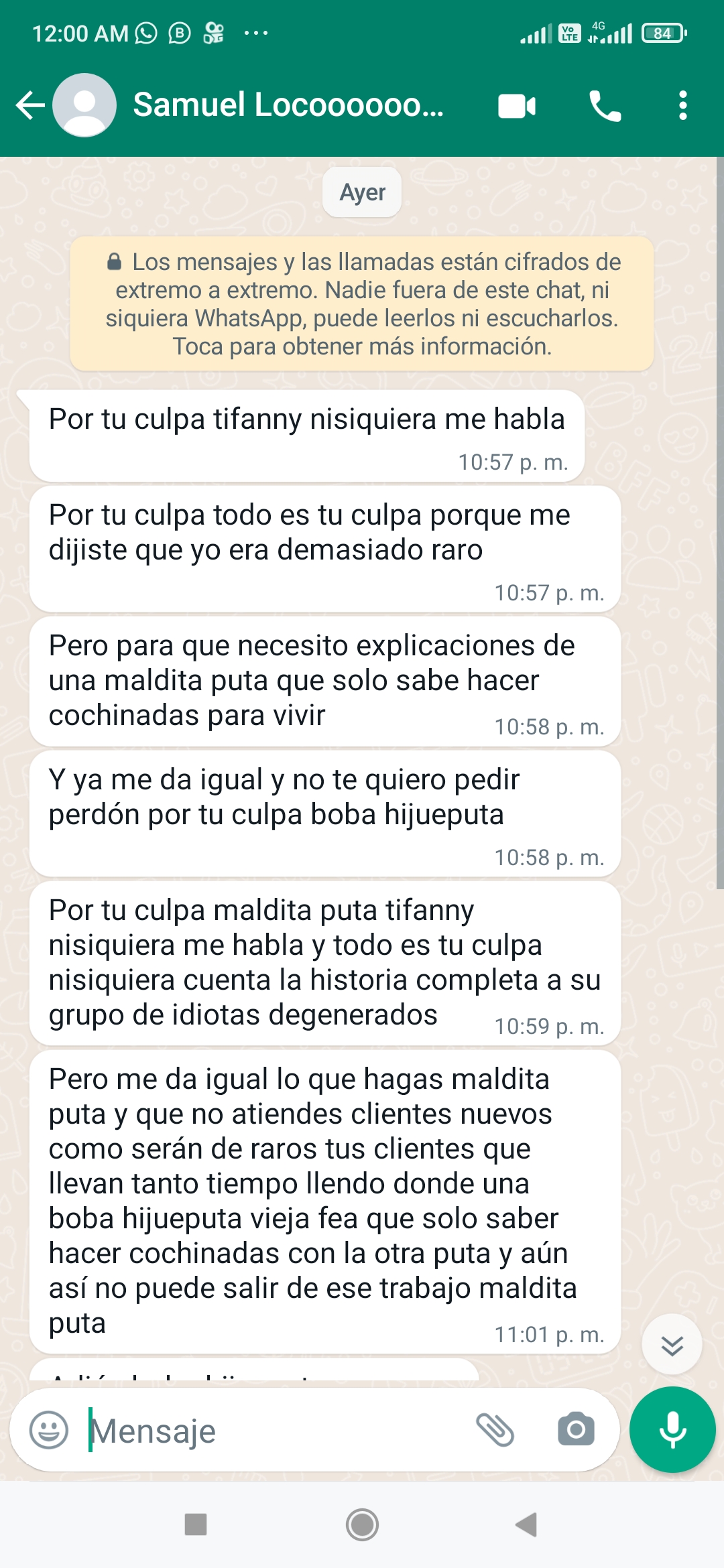The image size is (724, 1568).
Task: Focus the Mensaje text field
Action: [x=275, y=1431]
